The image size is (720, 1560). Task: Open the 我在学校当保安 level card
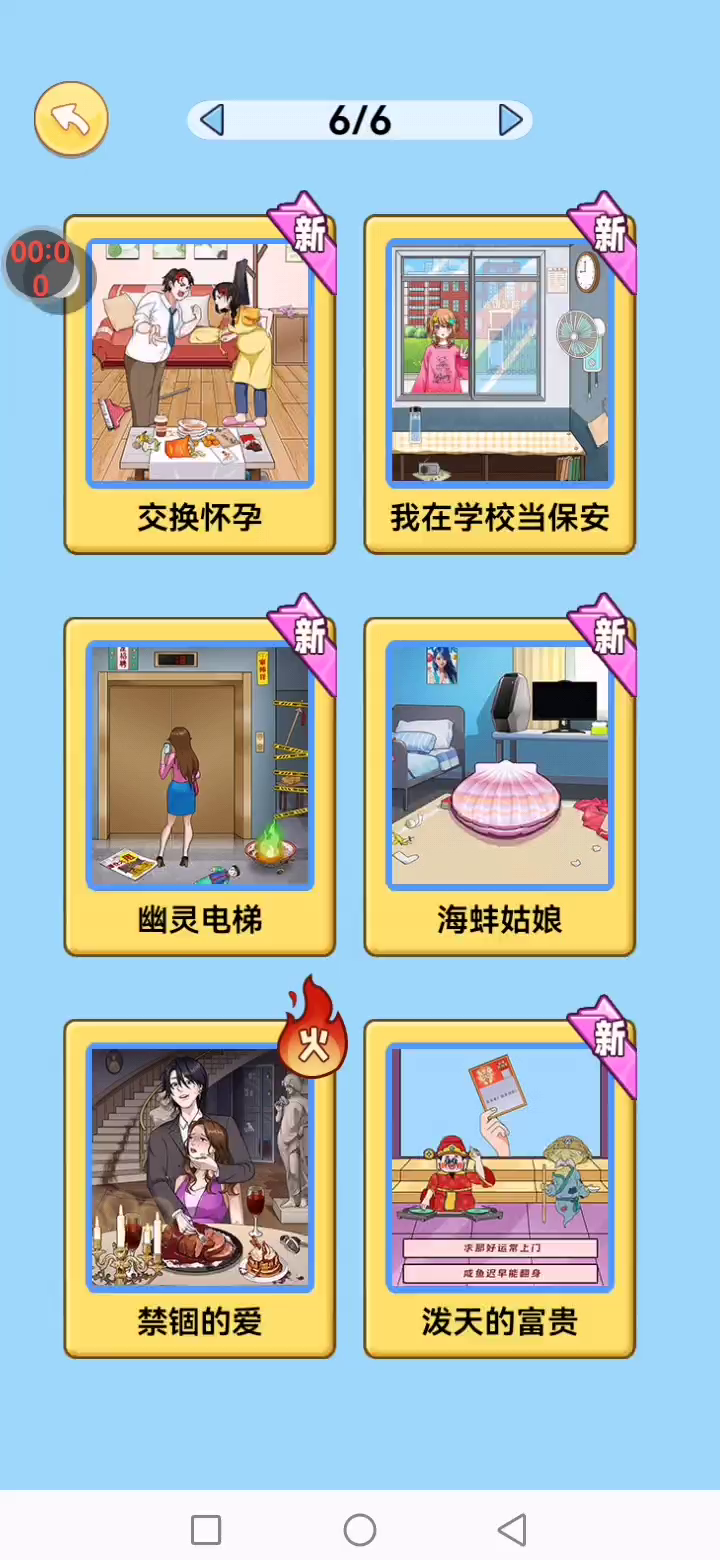tap(499, 385)
